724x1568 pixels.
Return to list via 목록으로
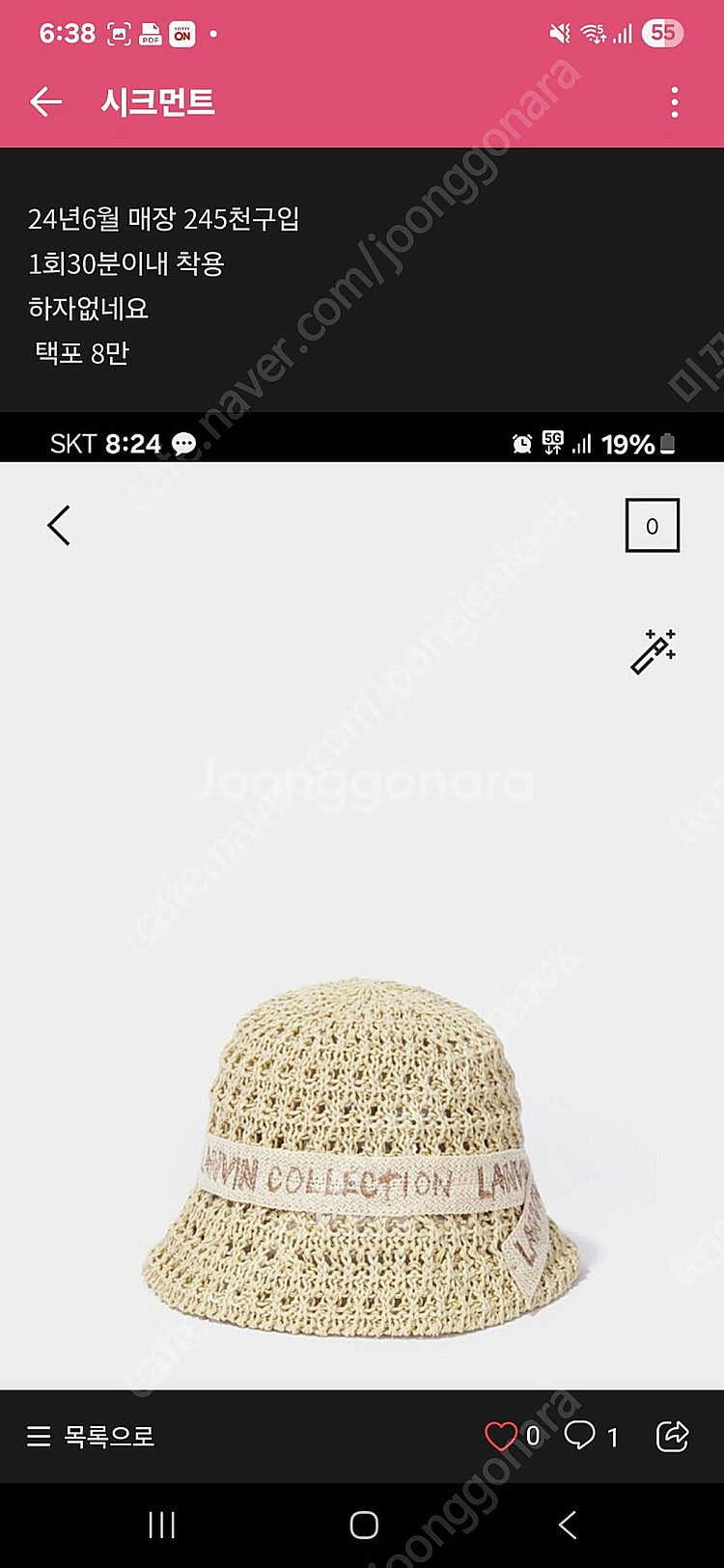pyautogui.click(x=91, y=1436)
